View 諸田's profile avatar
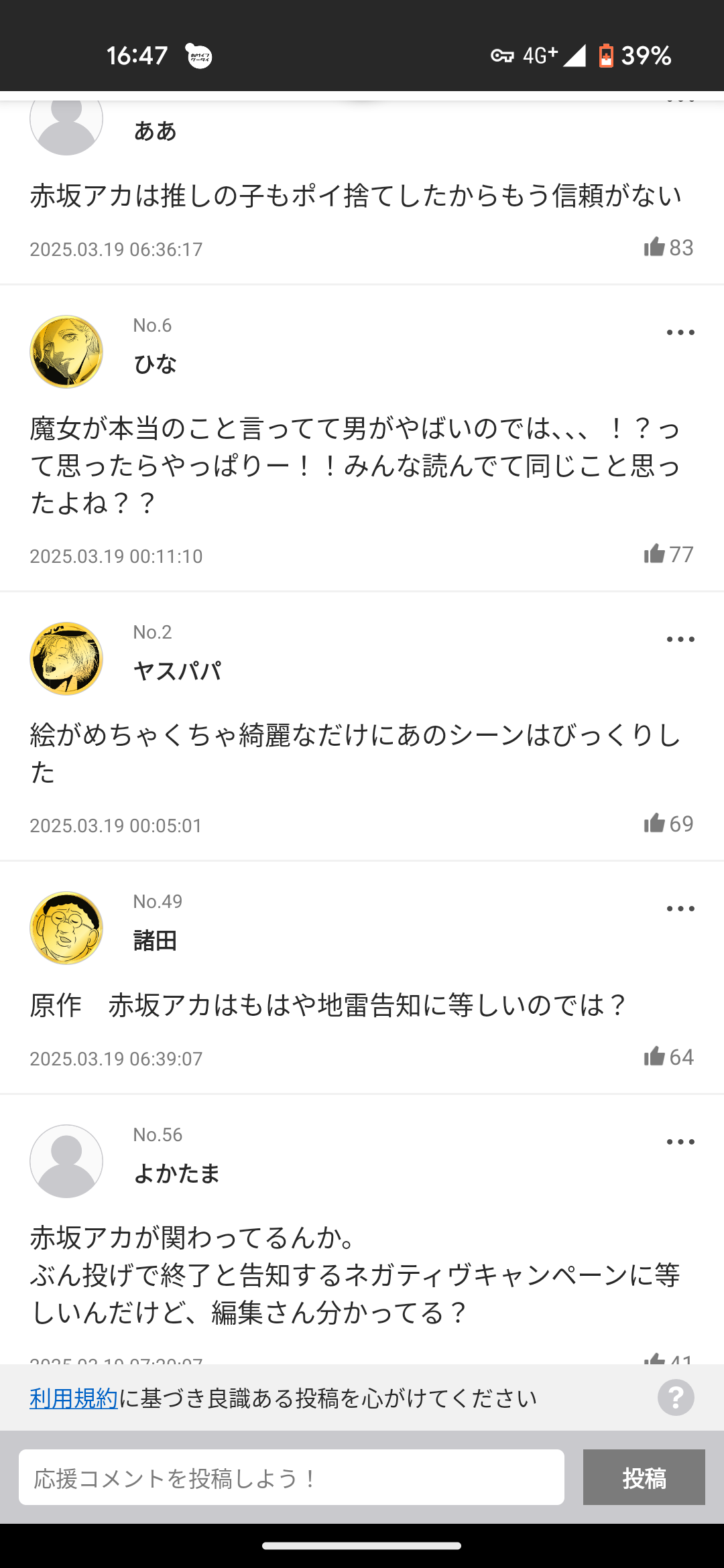724x1568 pixels. tap(66, 928)
